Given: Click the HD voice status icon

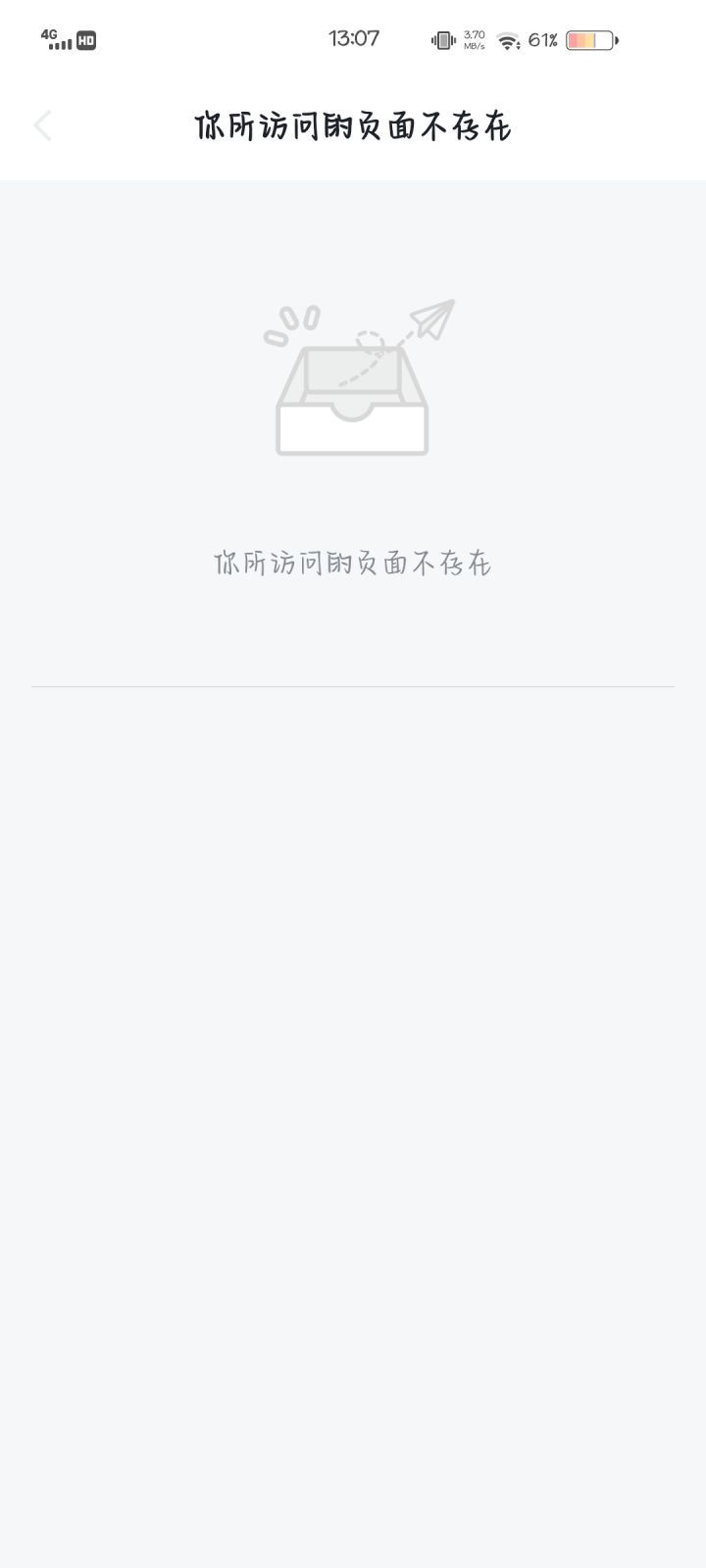Looking at the screenshot, I should click(x=84, y=40).
